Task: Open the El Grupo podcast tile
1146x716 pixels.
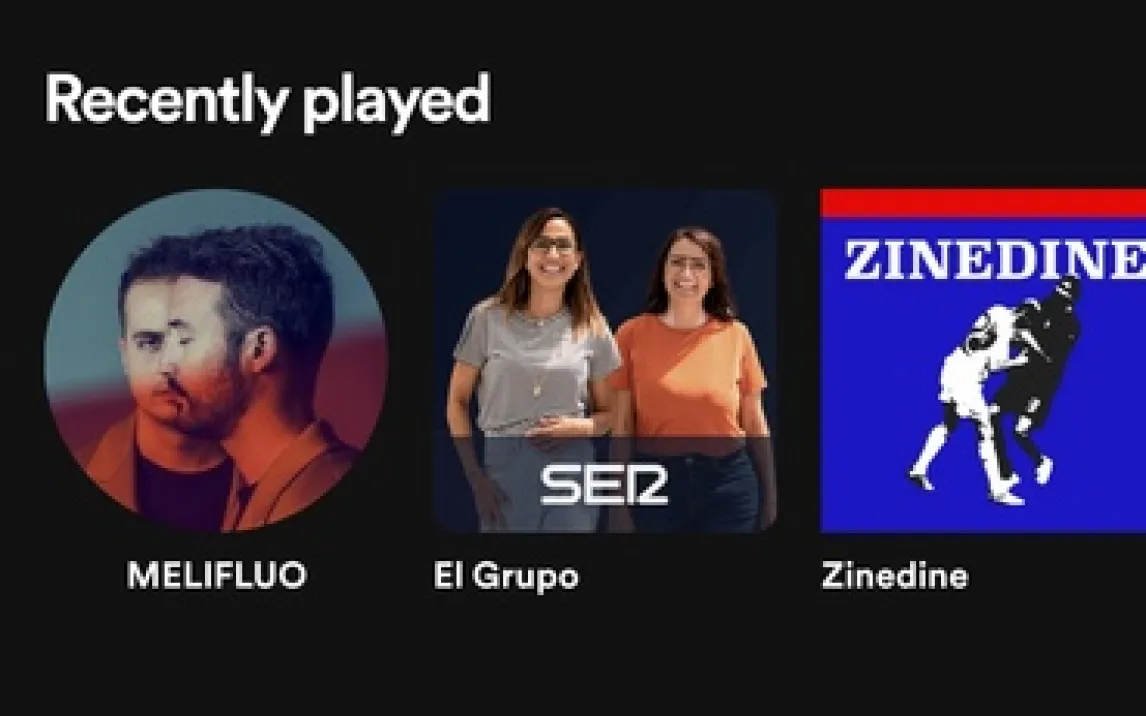Action: [x=604, y=361]
